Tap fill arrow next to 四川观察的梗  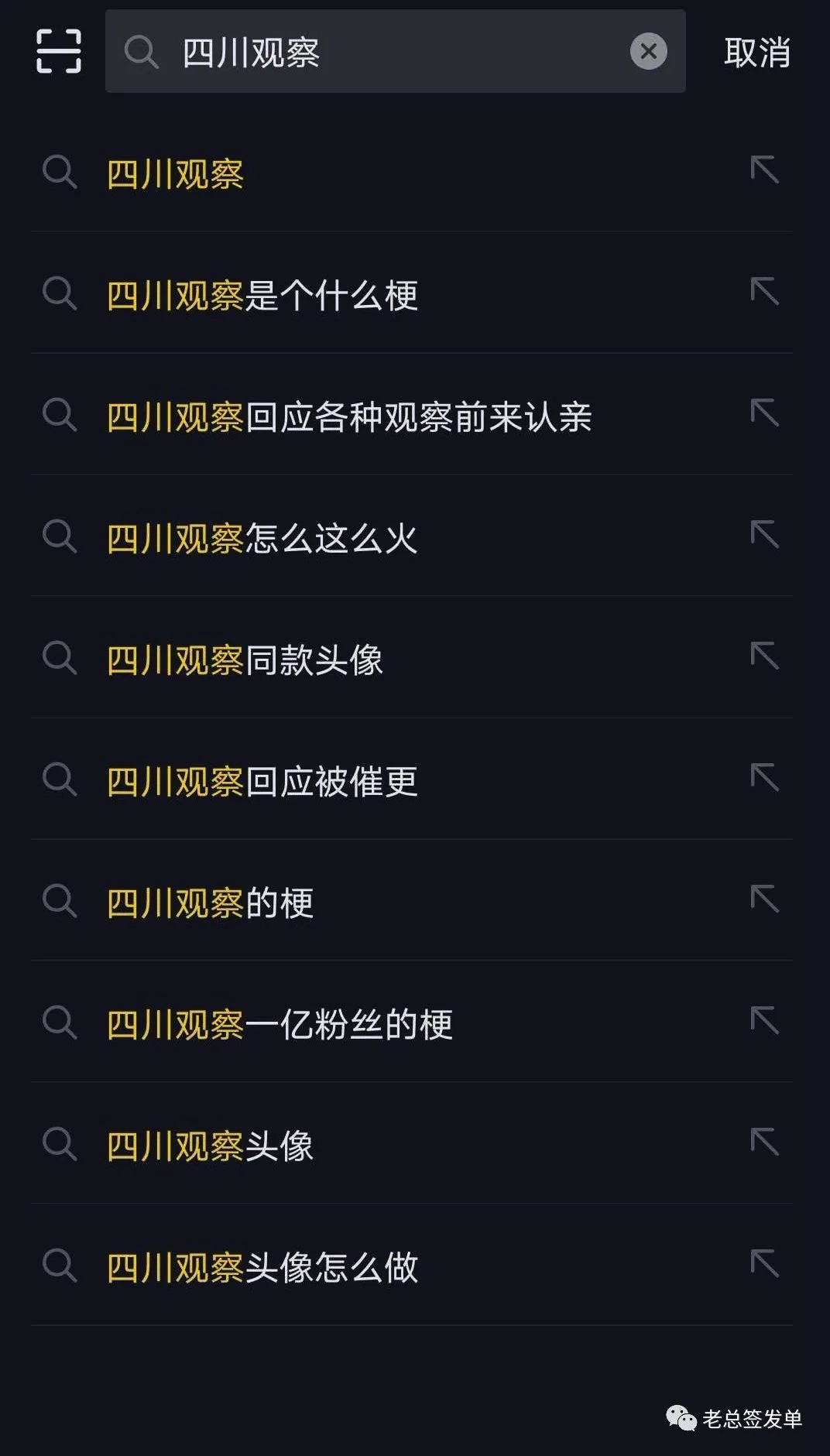tap(765, 901)
